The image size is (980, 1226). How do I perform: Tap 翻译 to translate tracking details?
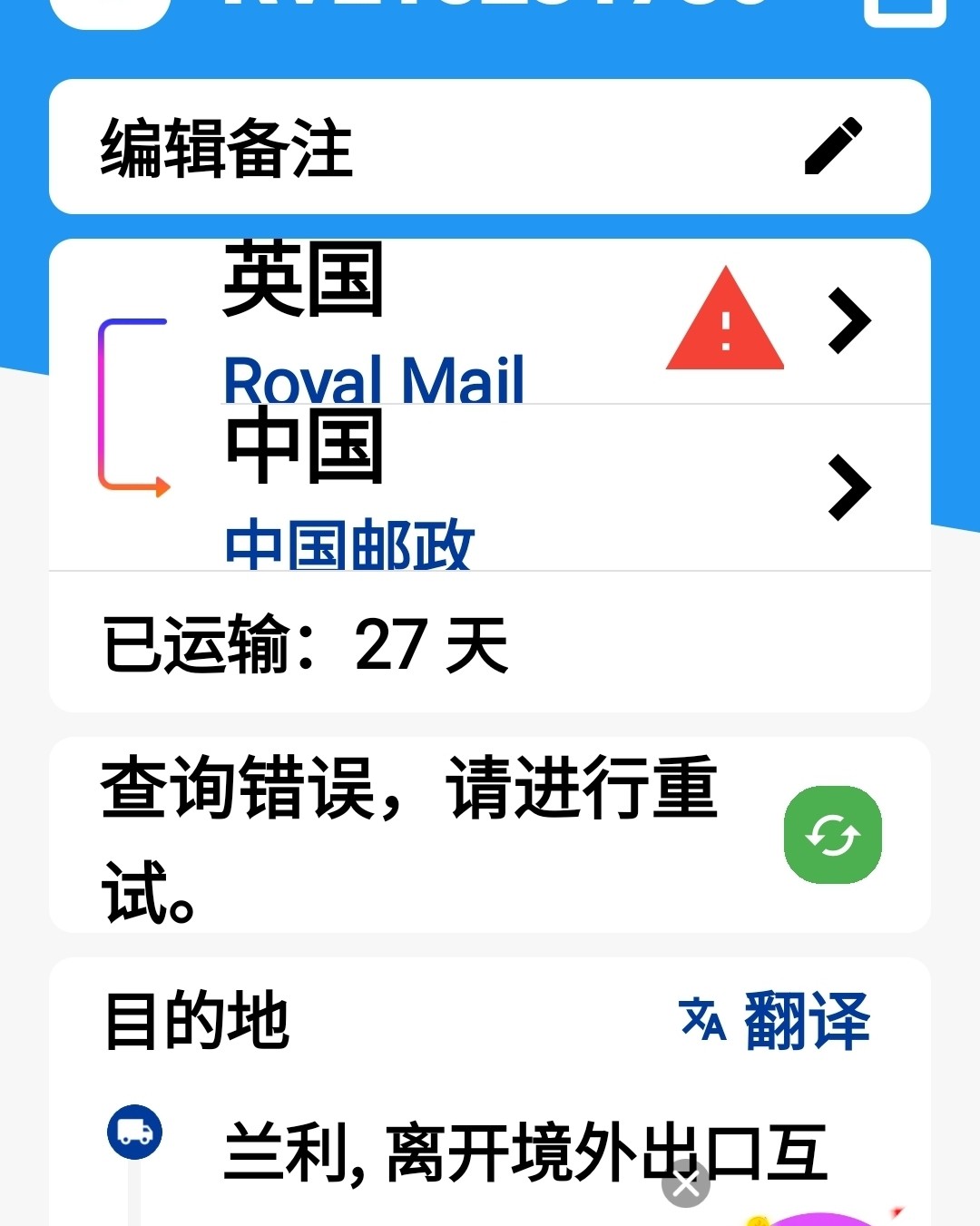[806, 1023]
